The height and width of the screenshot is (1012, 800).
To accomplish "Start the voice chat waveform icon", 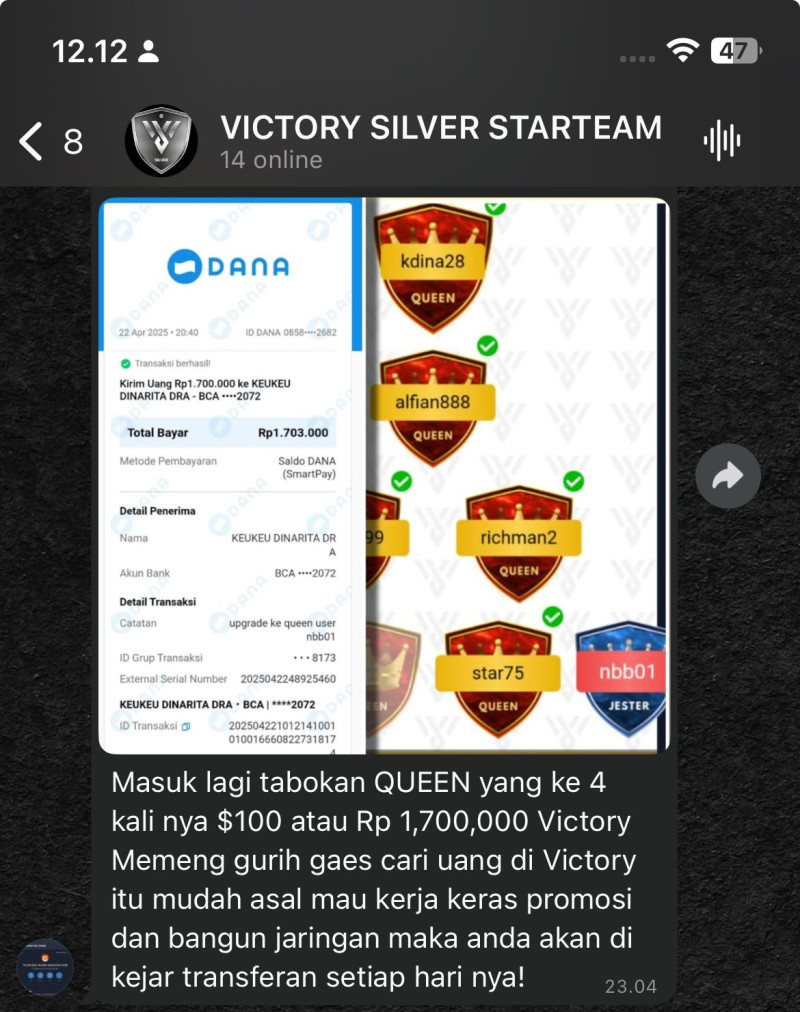I will (x=721, y=141).
